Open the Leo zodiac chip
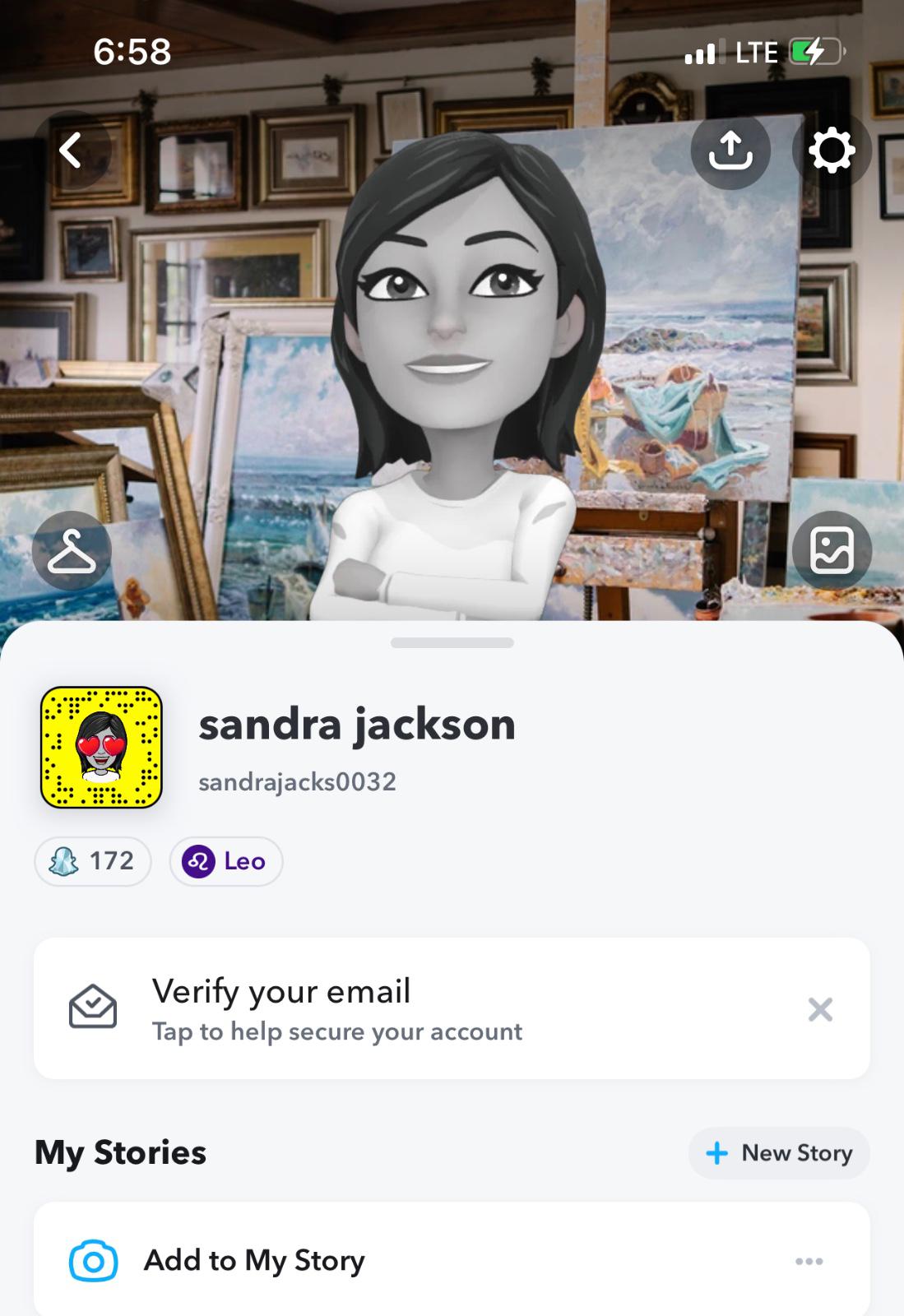 click(226, 861)
